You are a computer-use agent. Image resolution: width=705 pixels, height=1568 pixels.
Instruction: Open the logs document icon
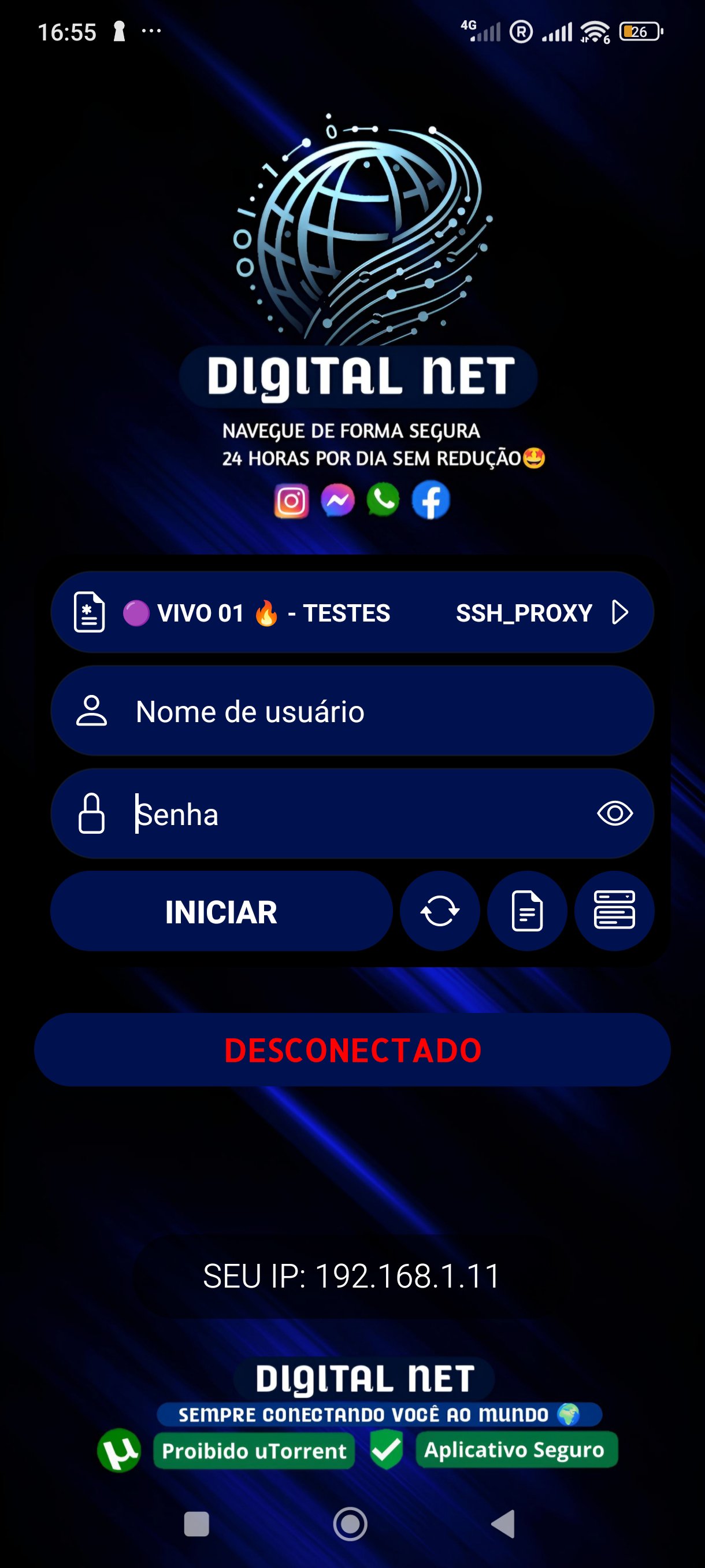click(527, 911)
